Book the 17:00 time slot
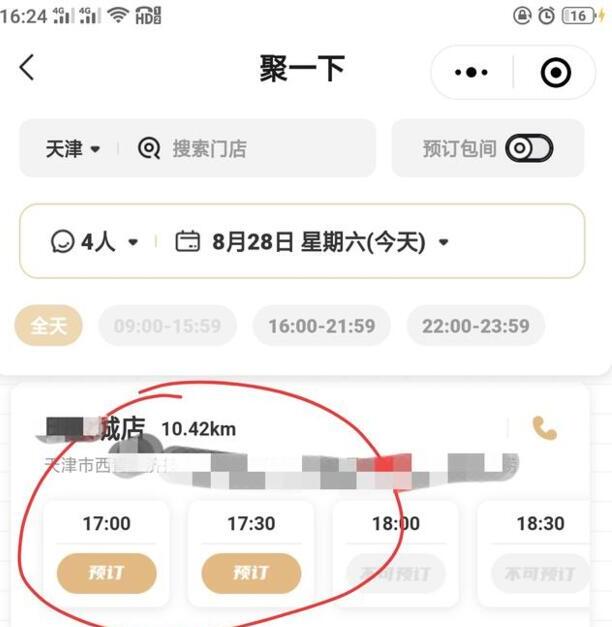This screenshot has width=612, height=627. point(106,573)
